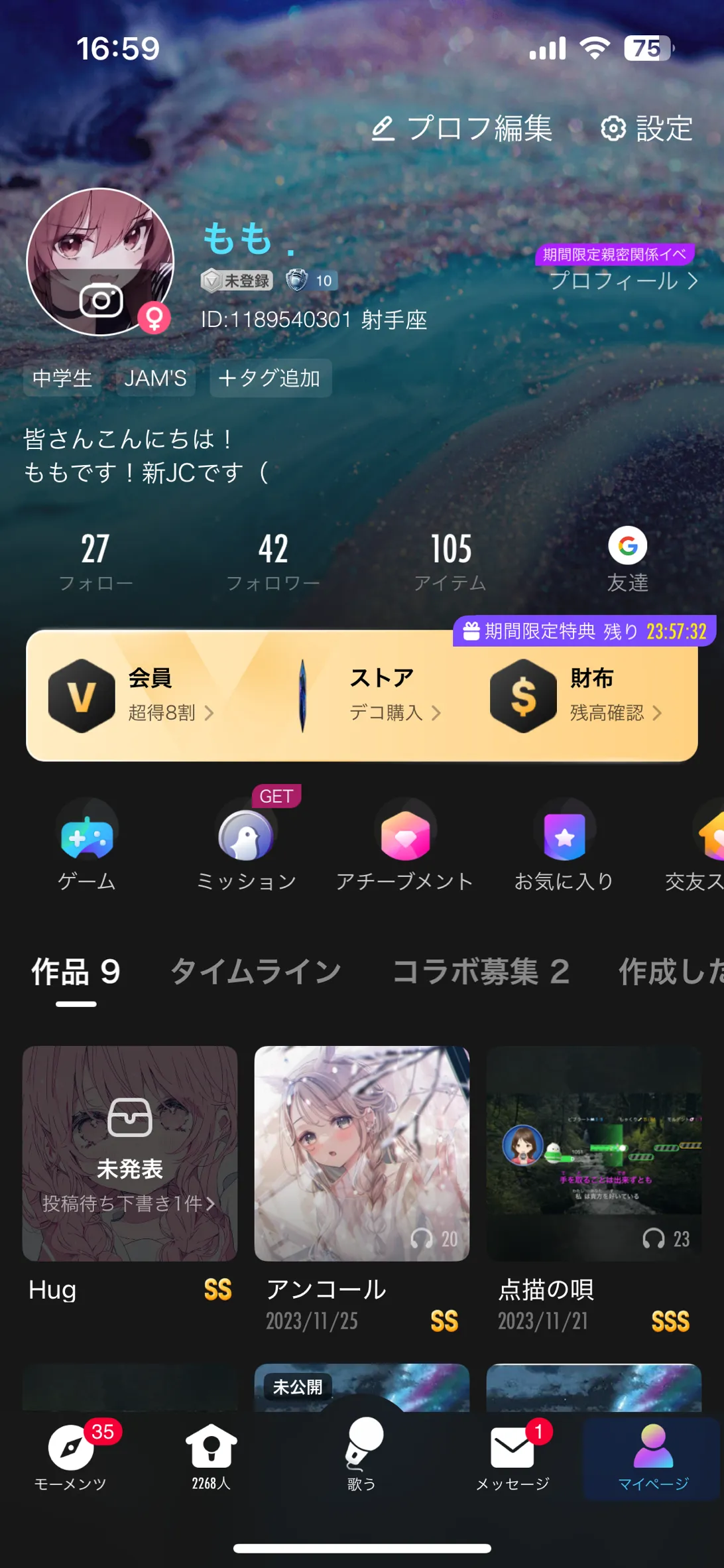Tap the +タグ追加 chip
724x1568 pixels.
tap(271, 378)
